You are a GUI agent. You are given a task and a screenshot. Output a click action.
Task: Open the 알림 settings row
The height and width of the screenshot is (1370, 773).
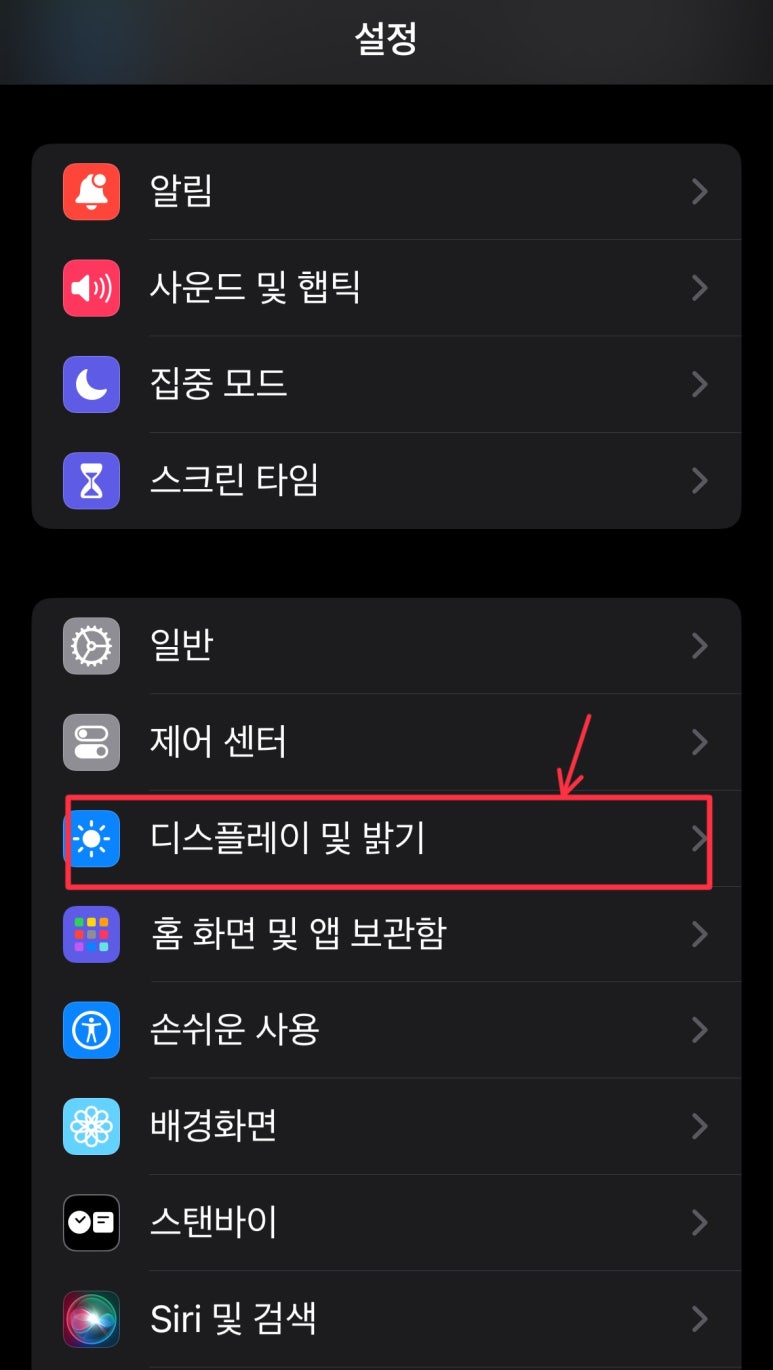(x=386, y=192)
